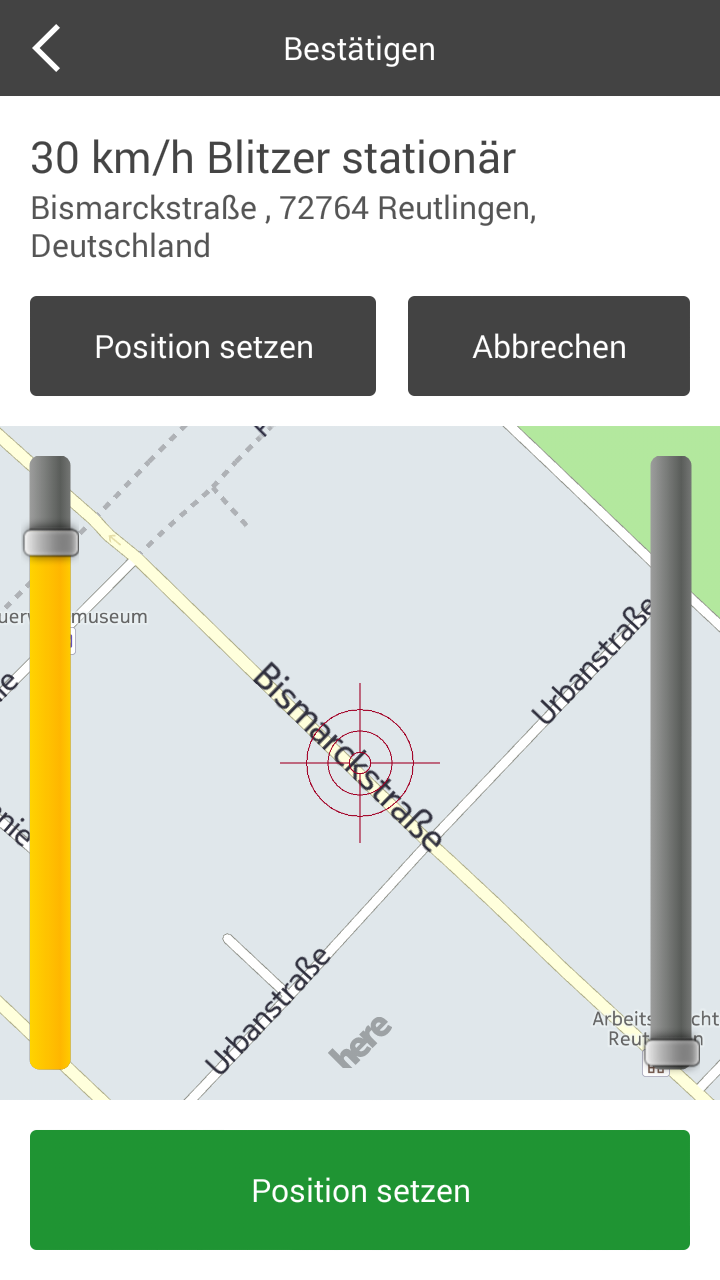Tap the gray Position setzen button
The image size is (720, 1280).
tap(203, 346)
